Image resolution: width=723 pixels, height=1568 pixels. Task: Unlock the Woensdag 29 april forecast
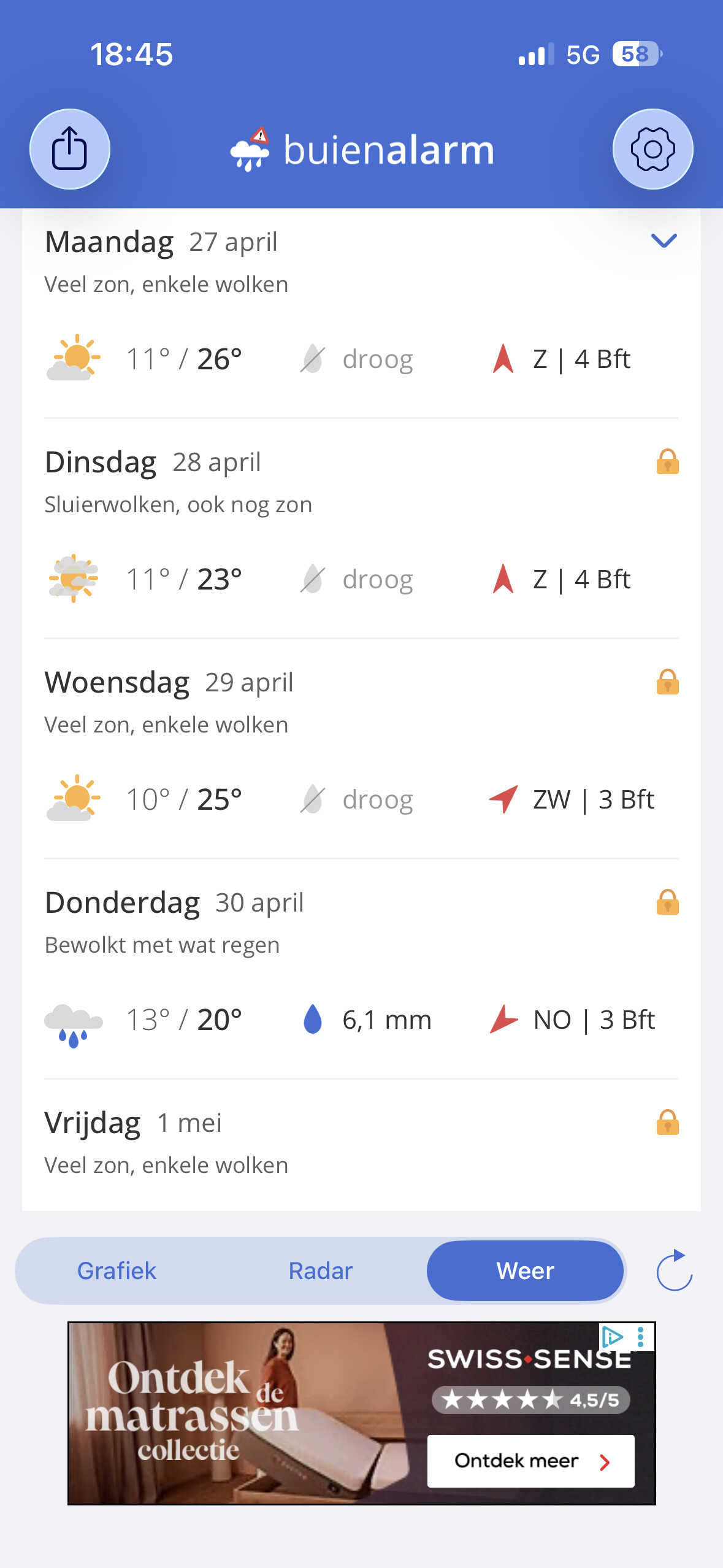coord(667,682)
